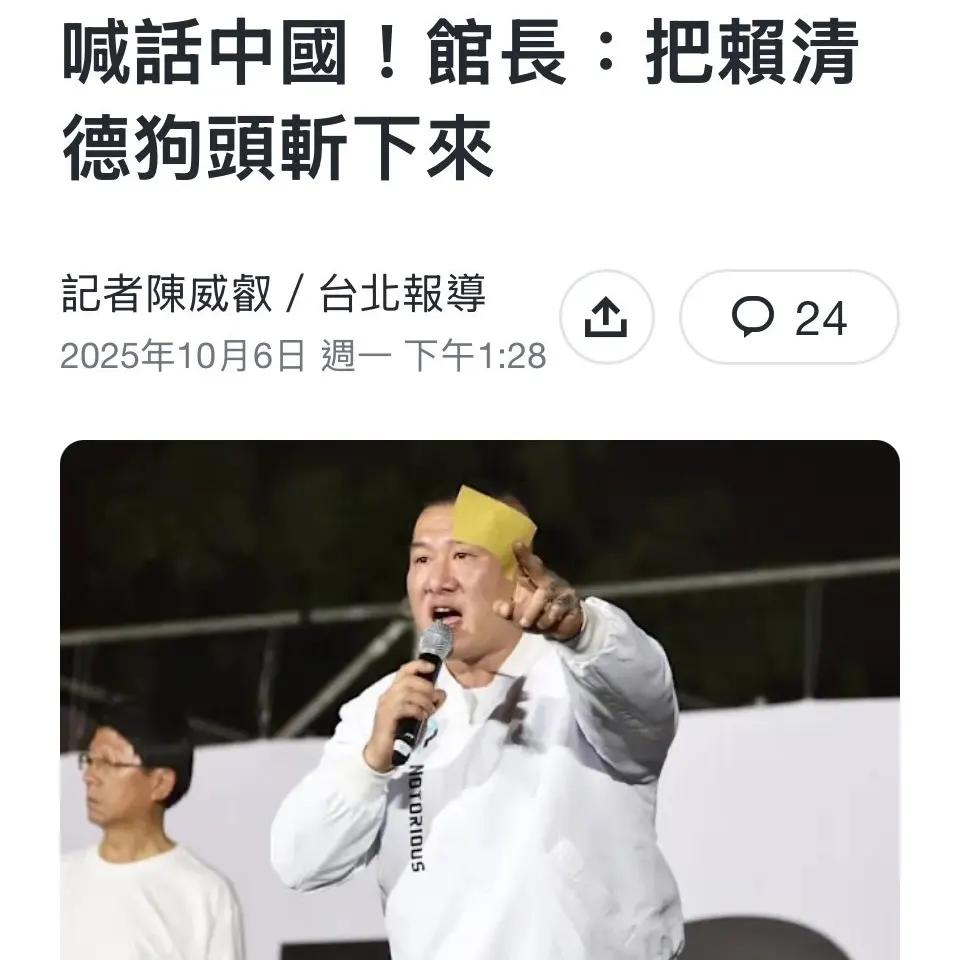Viewport: 960px width, 960px height.
Task: Share this news article
Action: 606,317
